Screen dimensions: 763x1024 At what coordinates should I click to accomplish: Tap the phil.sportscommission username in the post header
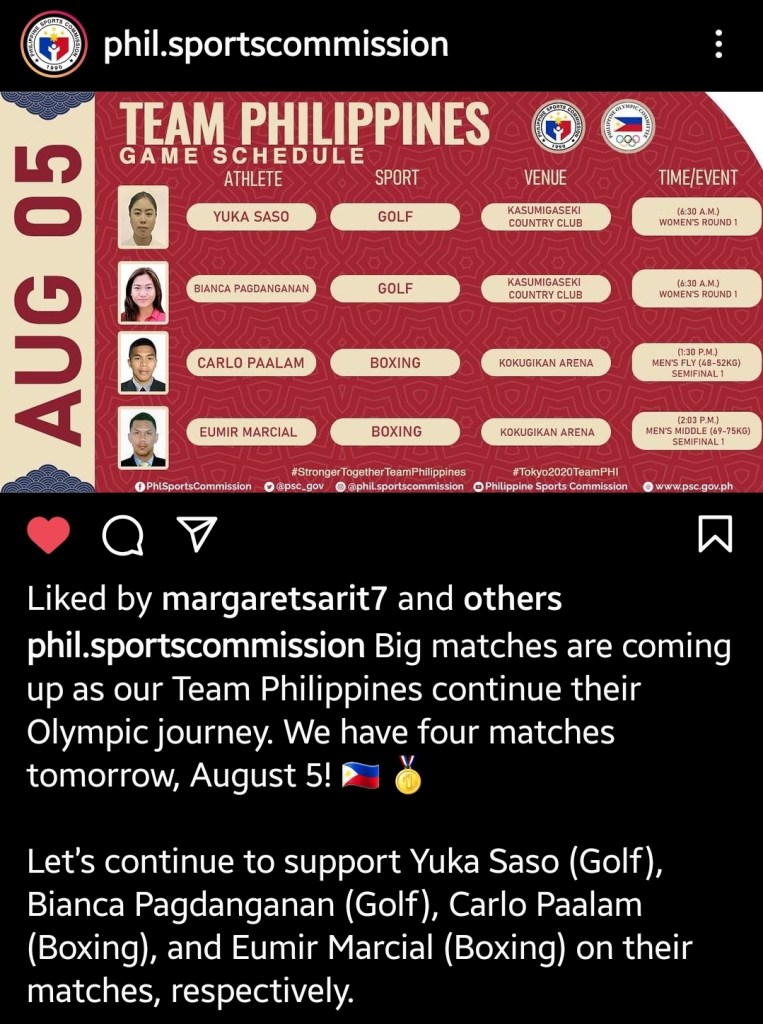(276, 45)
